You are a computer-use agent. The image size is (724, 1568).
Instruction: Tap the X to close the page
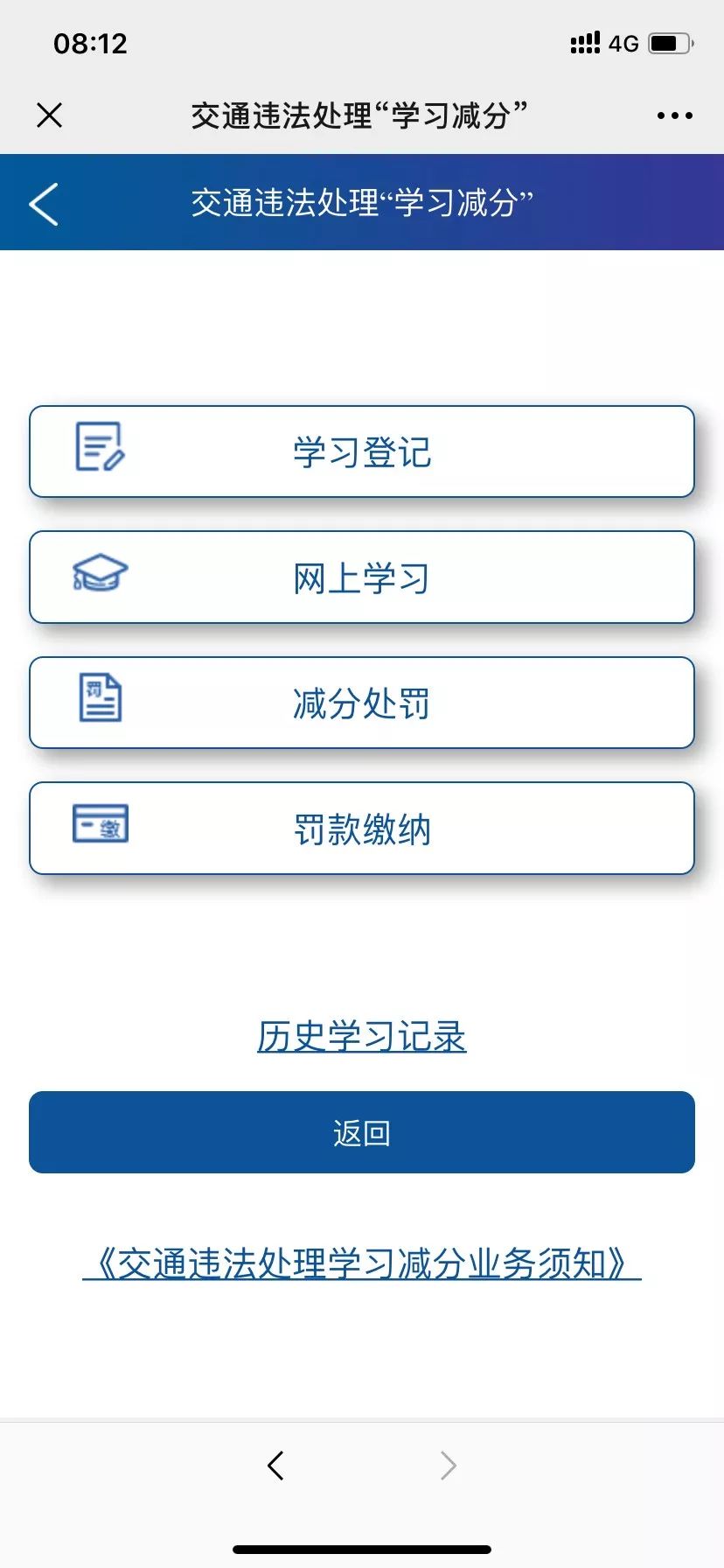pos(50,115)
